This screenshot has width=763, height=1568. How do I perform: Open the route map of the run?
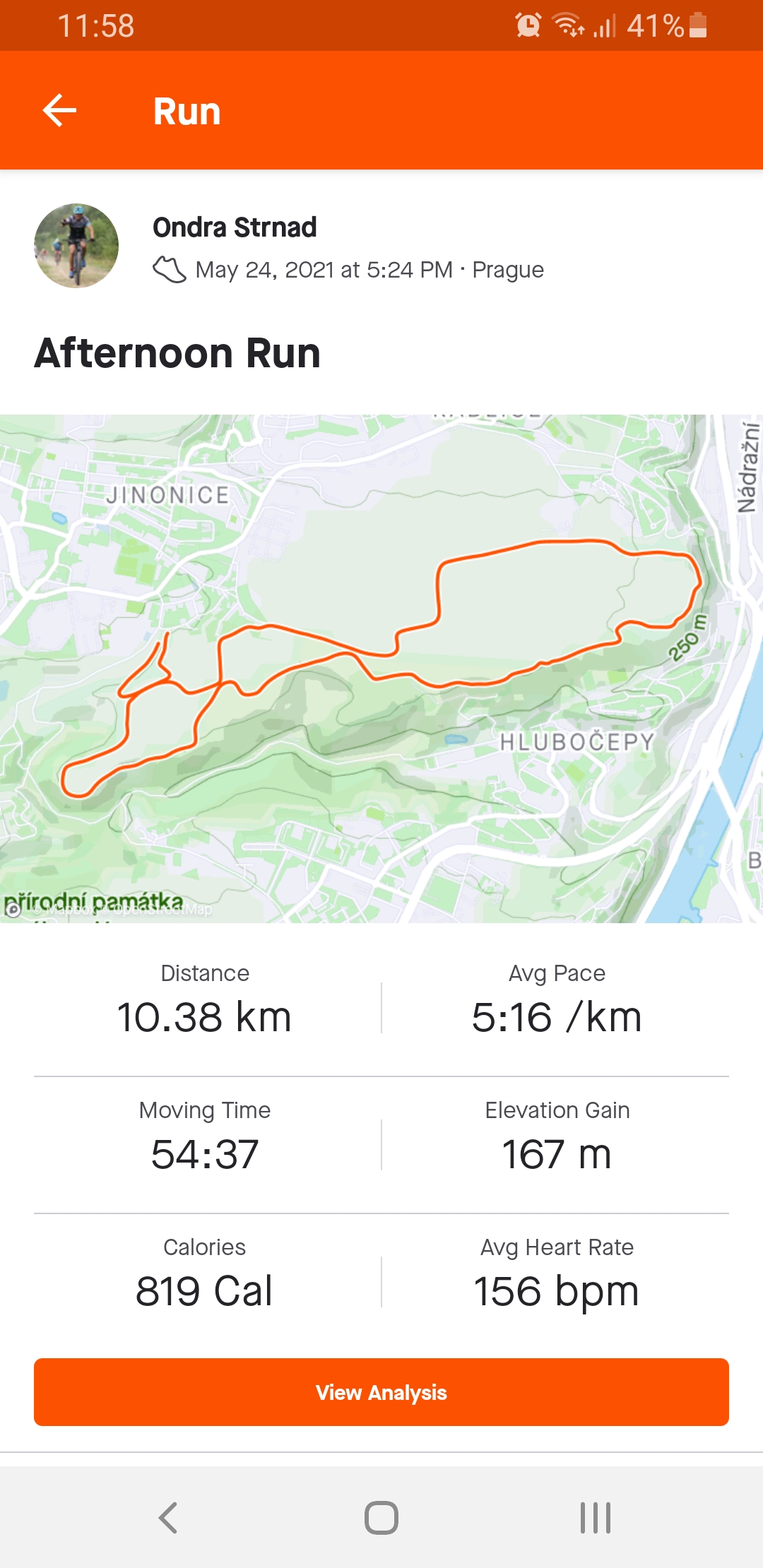(381, 668)
